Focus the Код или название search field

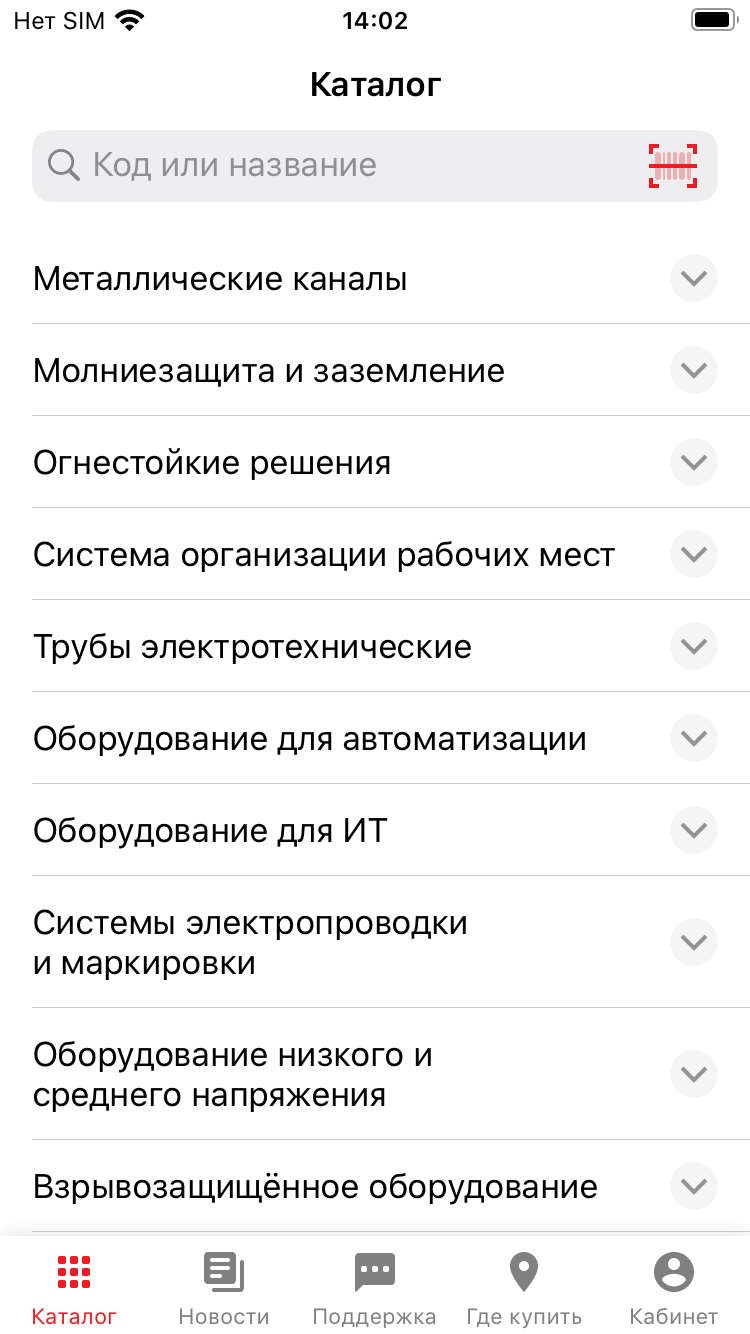tap(375, 165)
